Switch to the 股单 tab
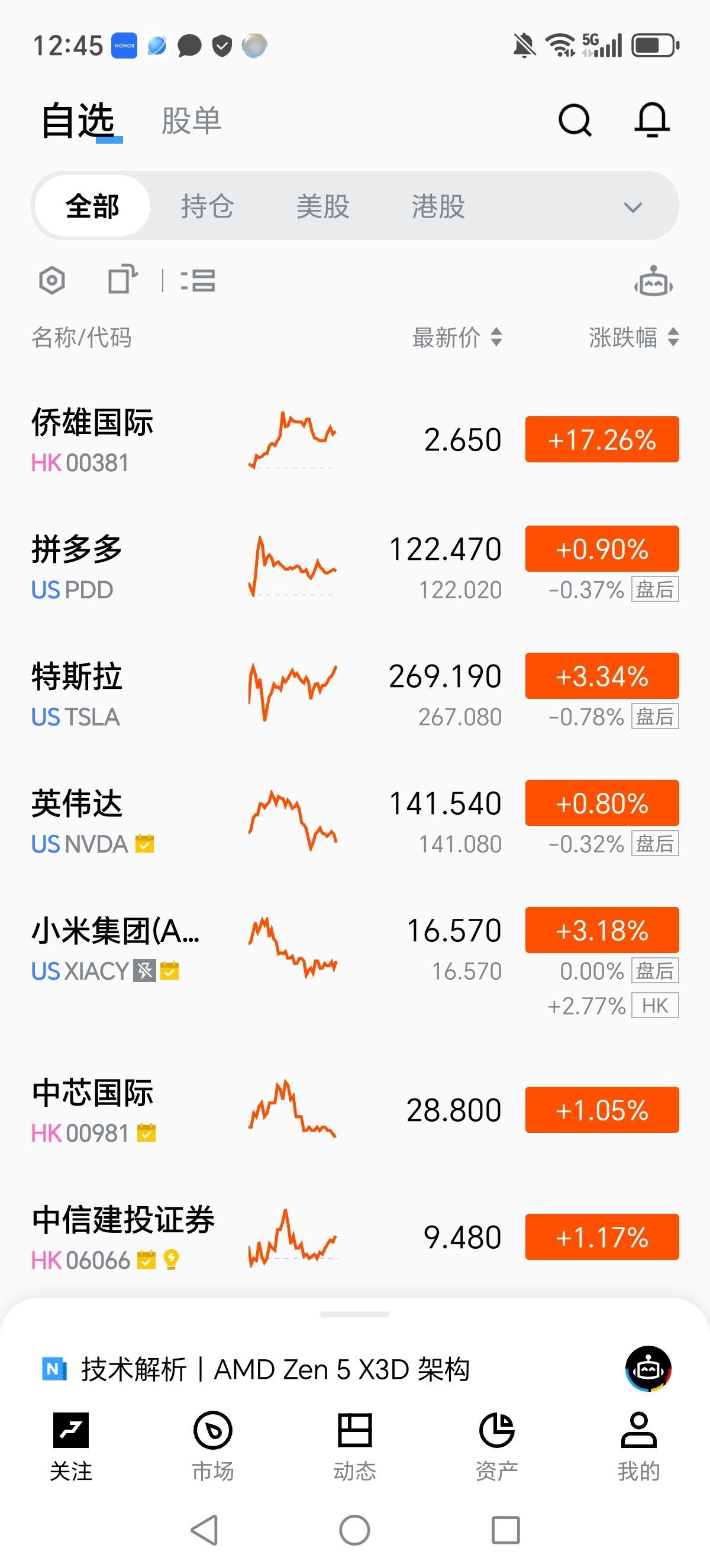Viewport: 710px width, 1568px height. pos(191,121)
